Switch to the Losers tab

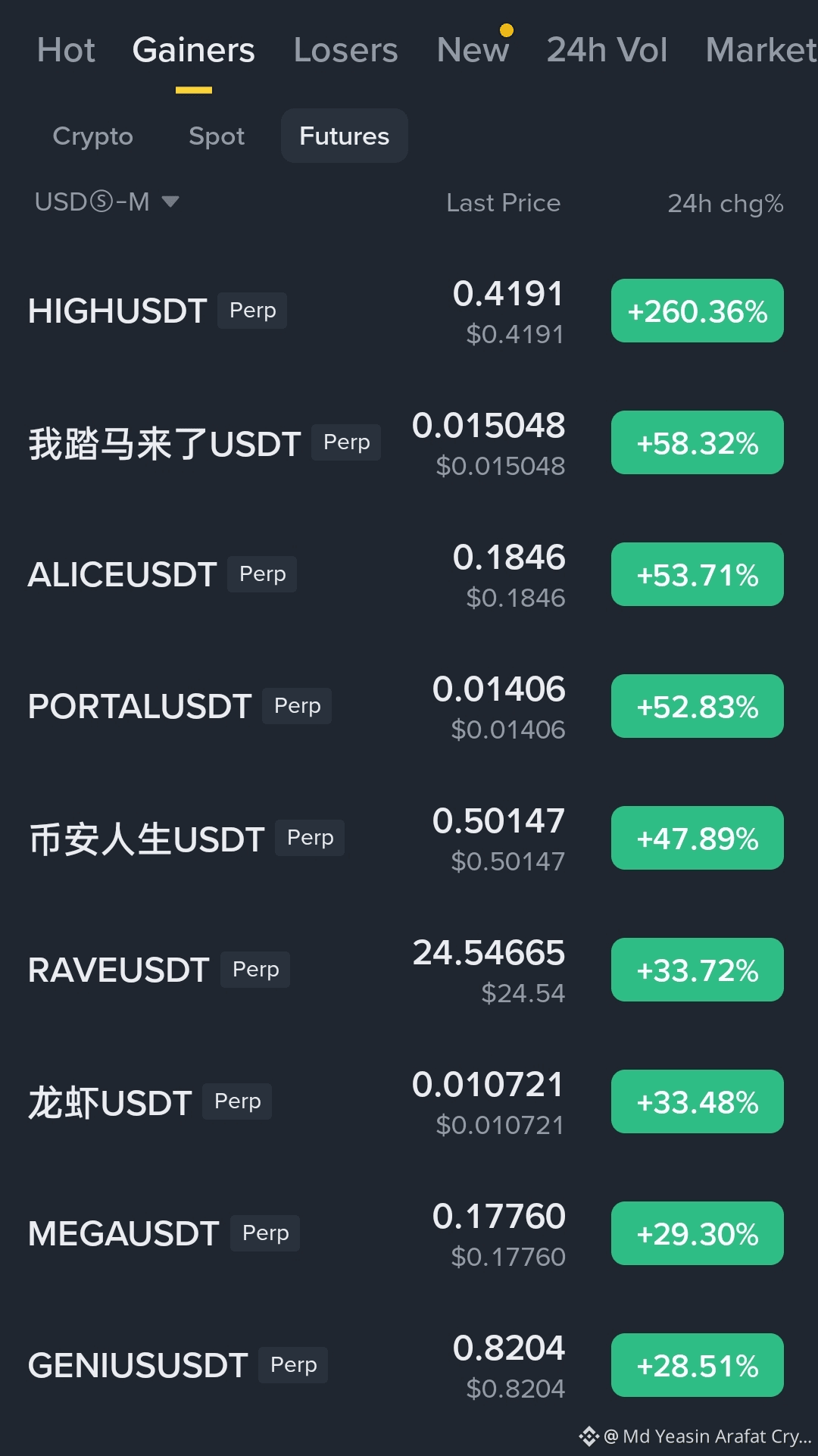point(345,50)
